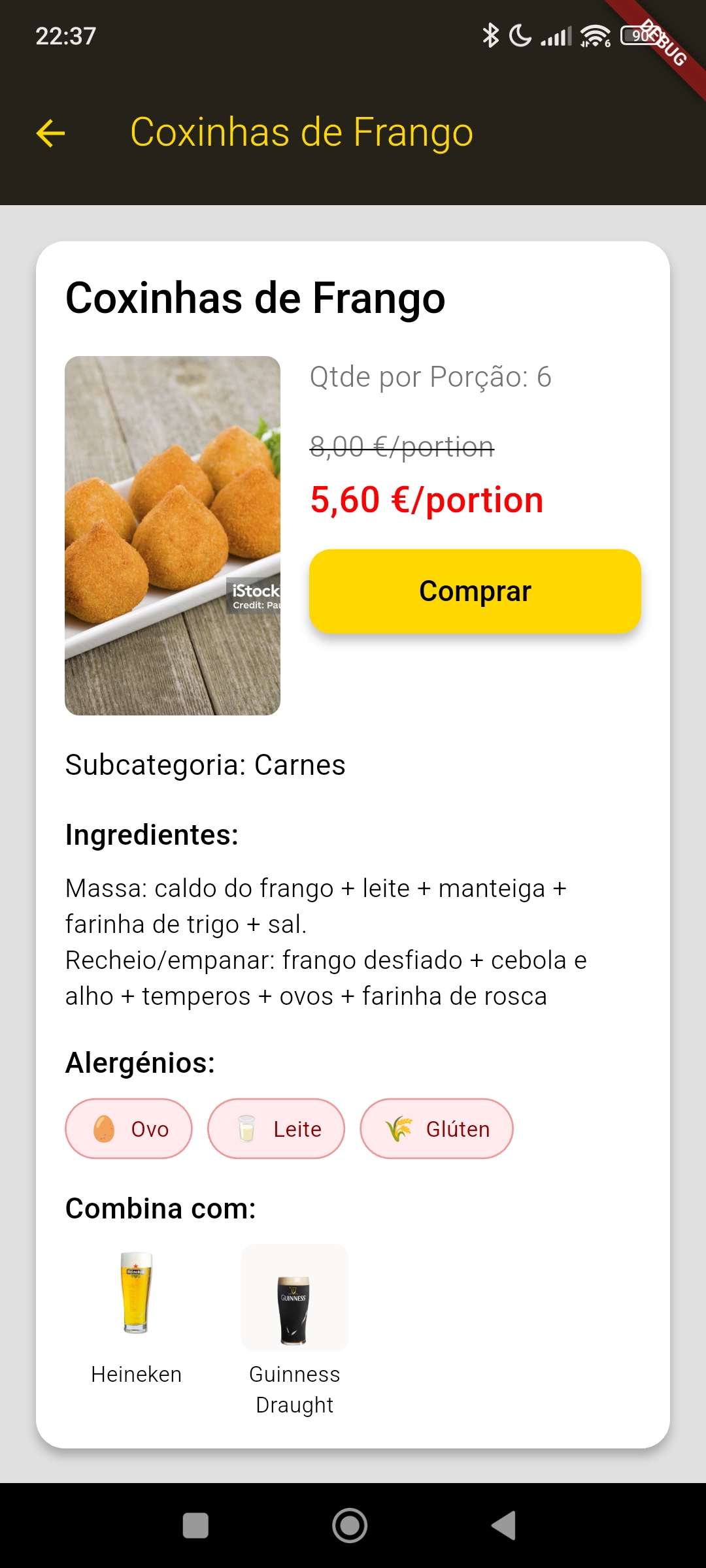The image size is (706, 1568).
Task: Tap the strikethrough 8,00 €/portion price
Action: tap(401, 447)
